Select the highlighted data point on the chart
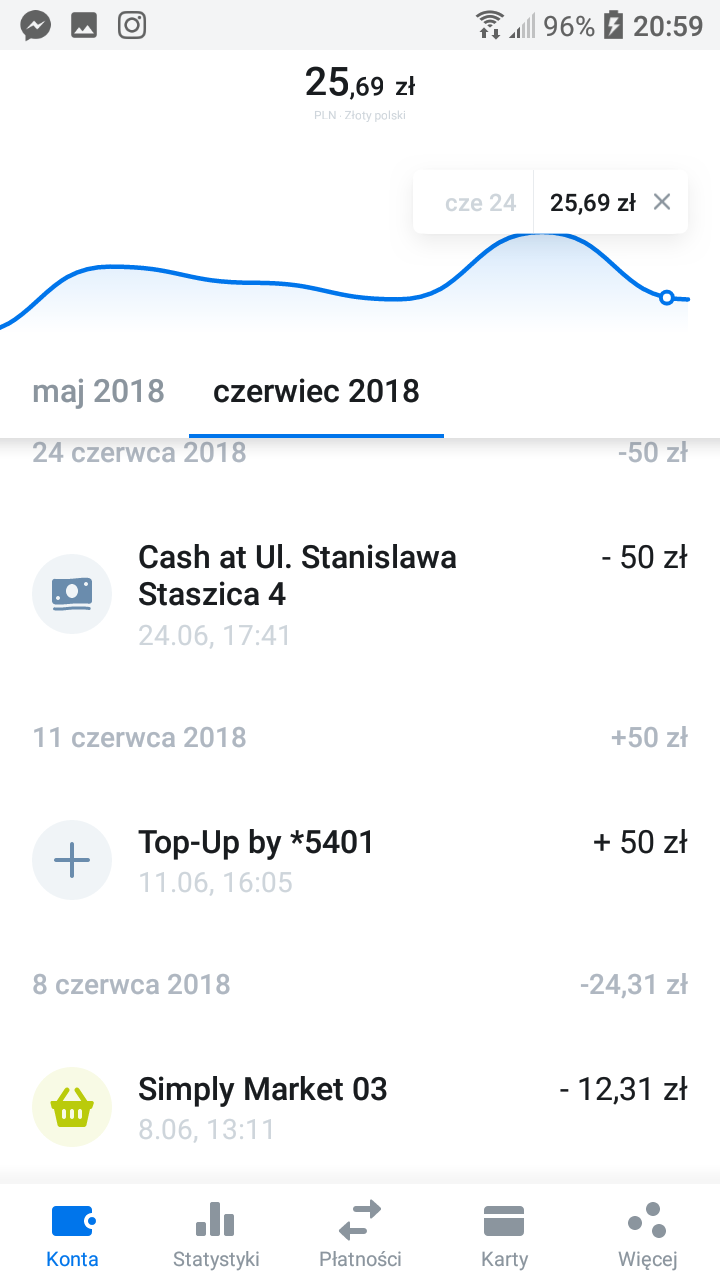The width and height of the screenshot is (720, 1280). tap(666, 297)
